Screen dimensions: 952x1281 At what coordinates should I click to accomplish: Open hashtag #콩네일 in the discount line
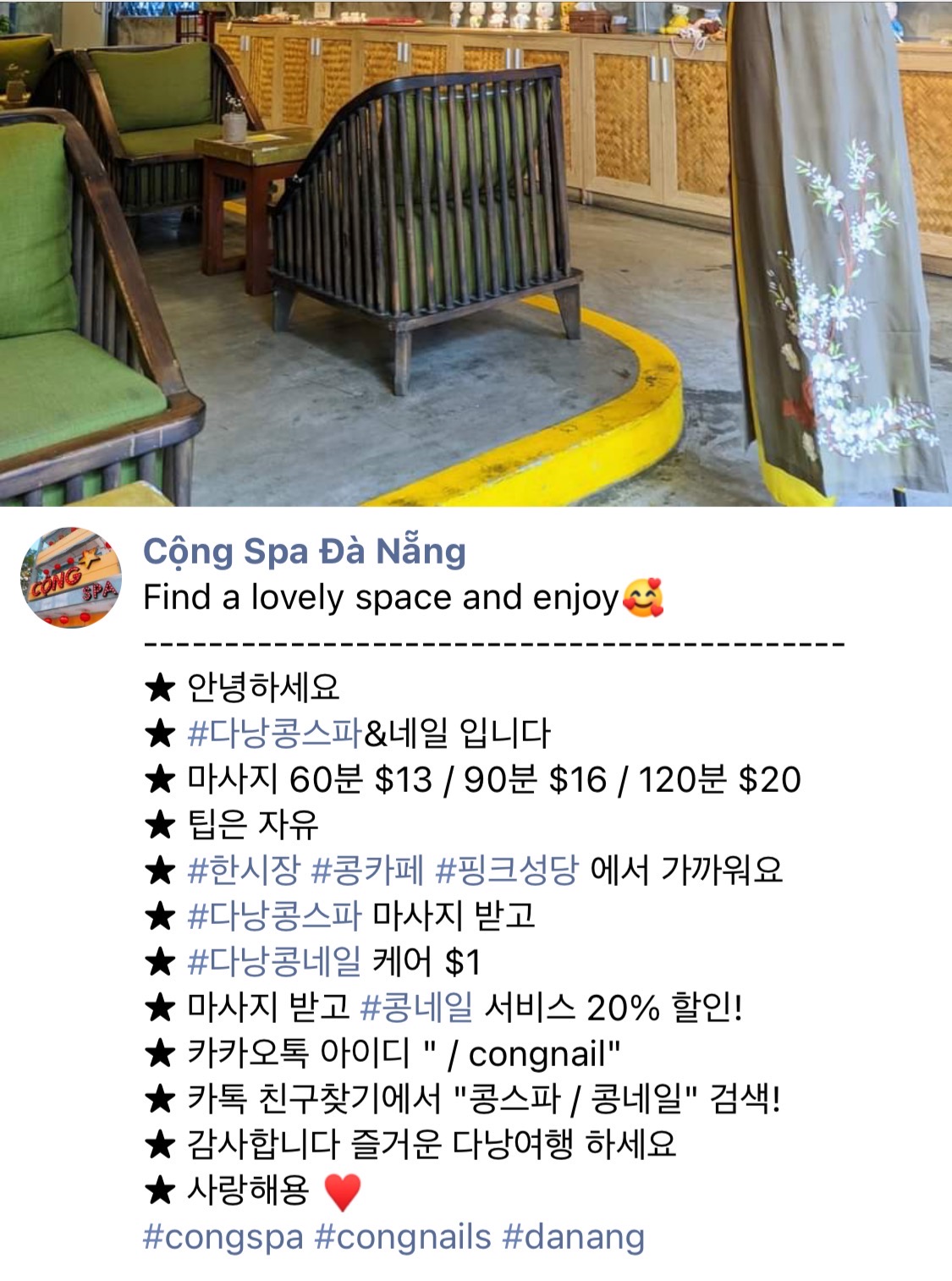click(x=416, y=1007)
